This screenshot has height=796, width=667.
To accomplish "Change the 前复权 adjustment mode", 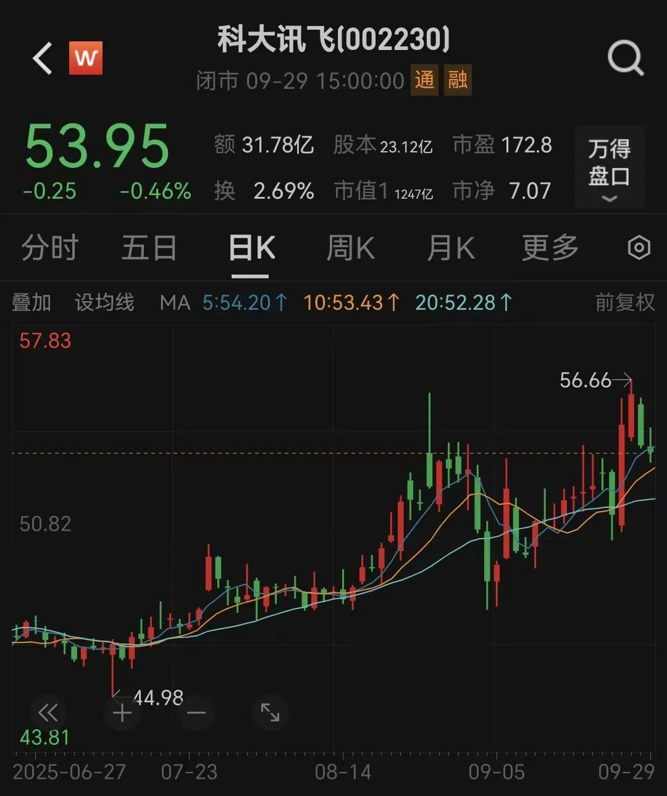I will [x=625, y=302].
